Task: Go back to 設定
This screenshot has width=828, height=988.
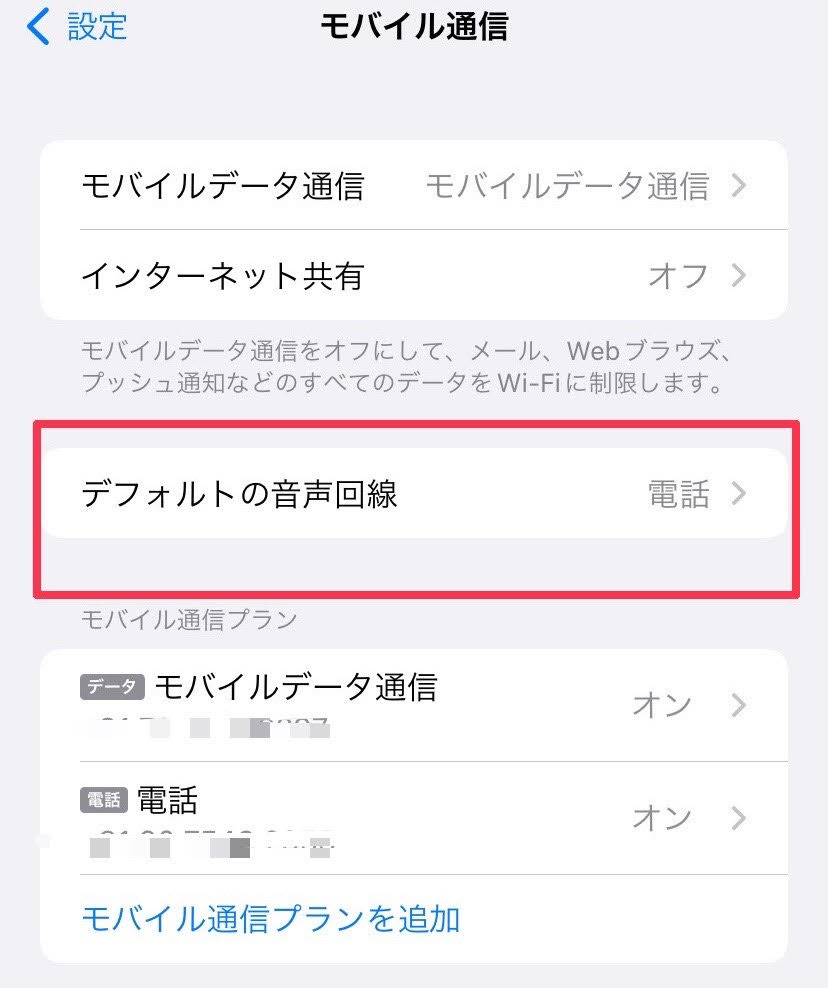Action: click(78, 27)
